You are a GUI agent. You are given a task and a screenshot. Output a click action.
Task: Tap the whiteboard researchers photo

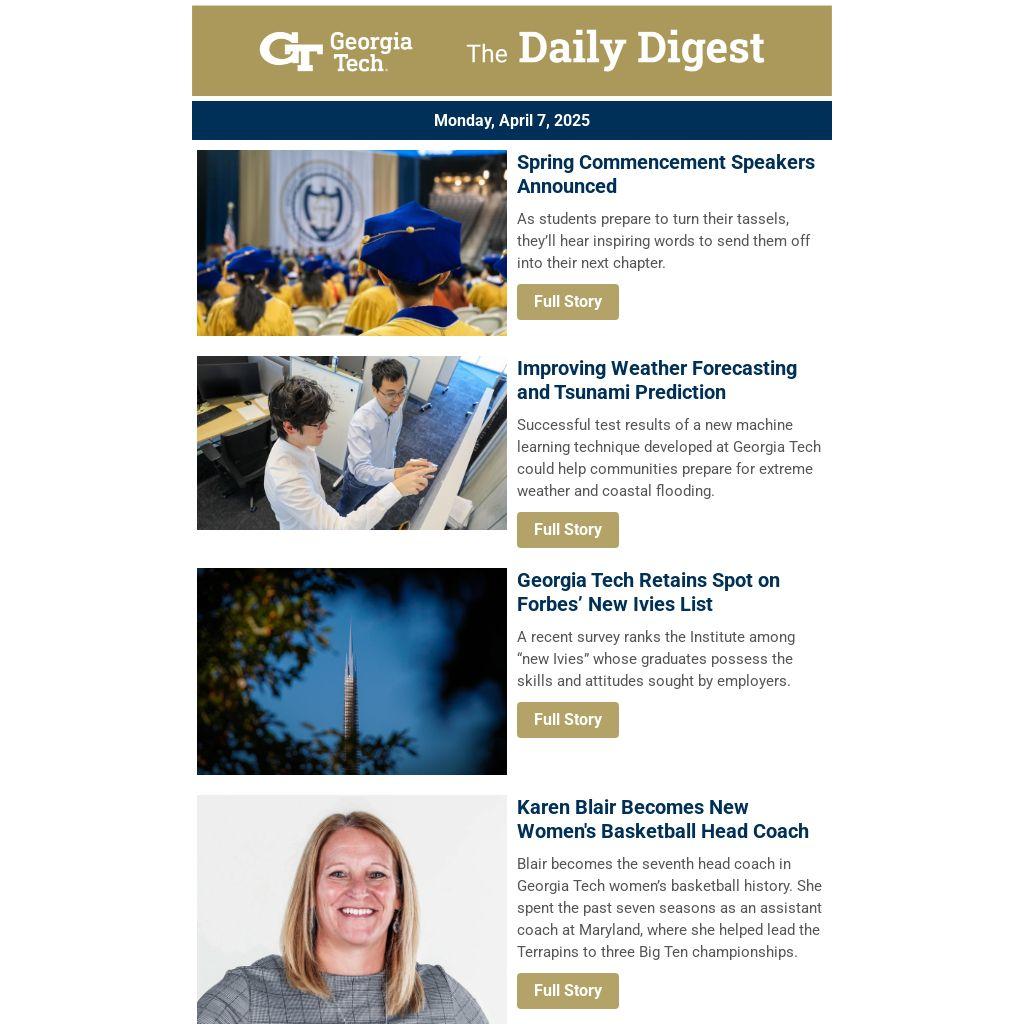tap(351, 443)
